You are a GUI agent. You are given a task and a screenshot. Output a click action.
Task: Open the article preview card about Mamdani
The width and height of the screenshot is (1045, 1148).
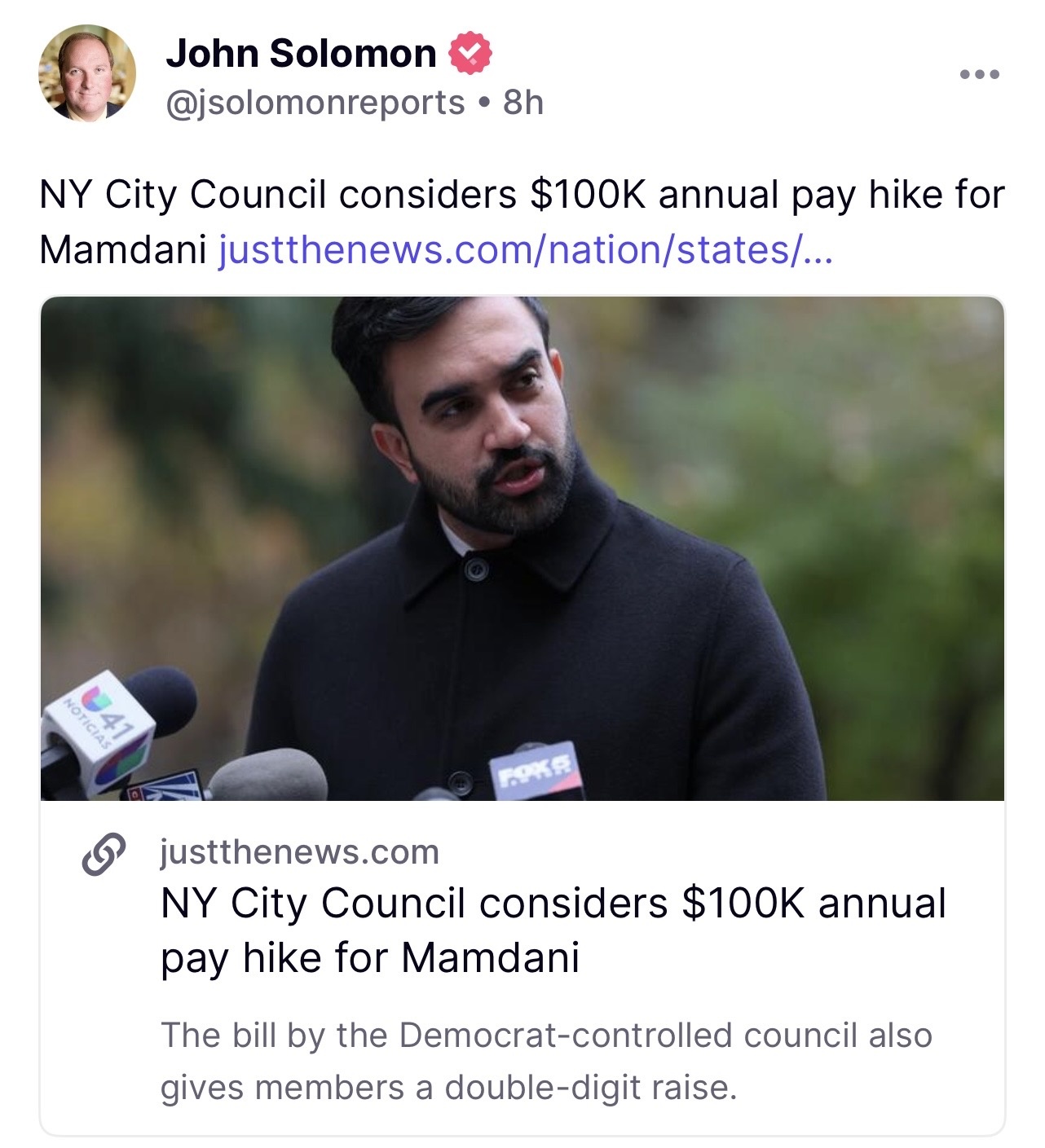tap(522, 929)
